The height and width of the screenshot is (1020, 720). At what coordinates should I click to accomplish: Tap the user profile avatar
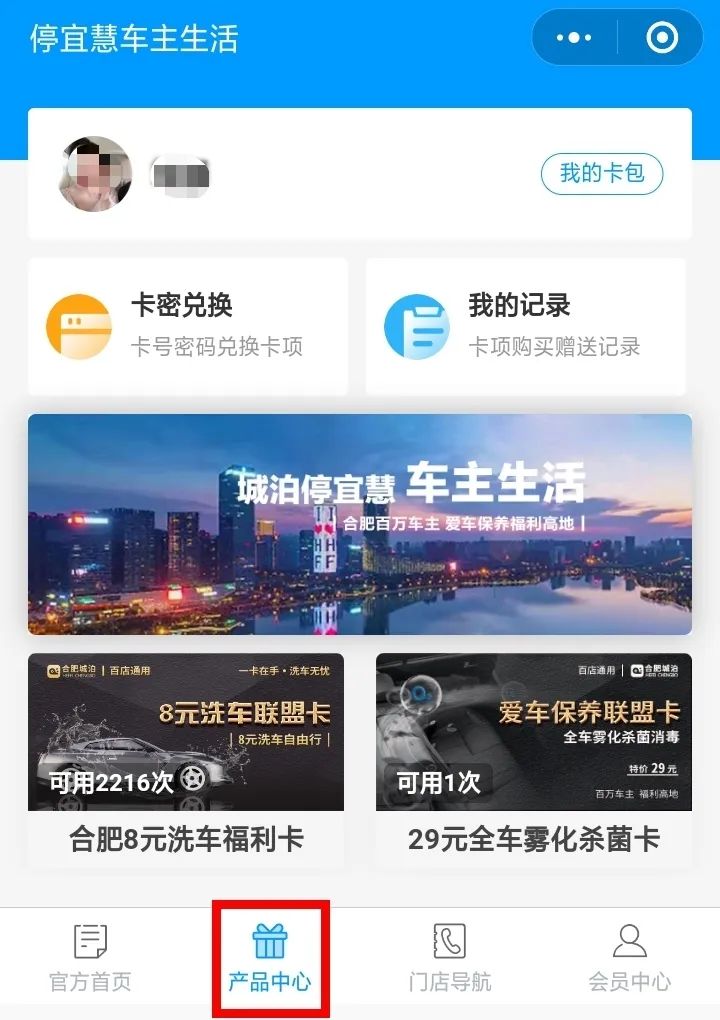pyautogui.click(x=95, y=174)
